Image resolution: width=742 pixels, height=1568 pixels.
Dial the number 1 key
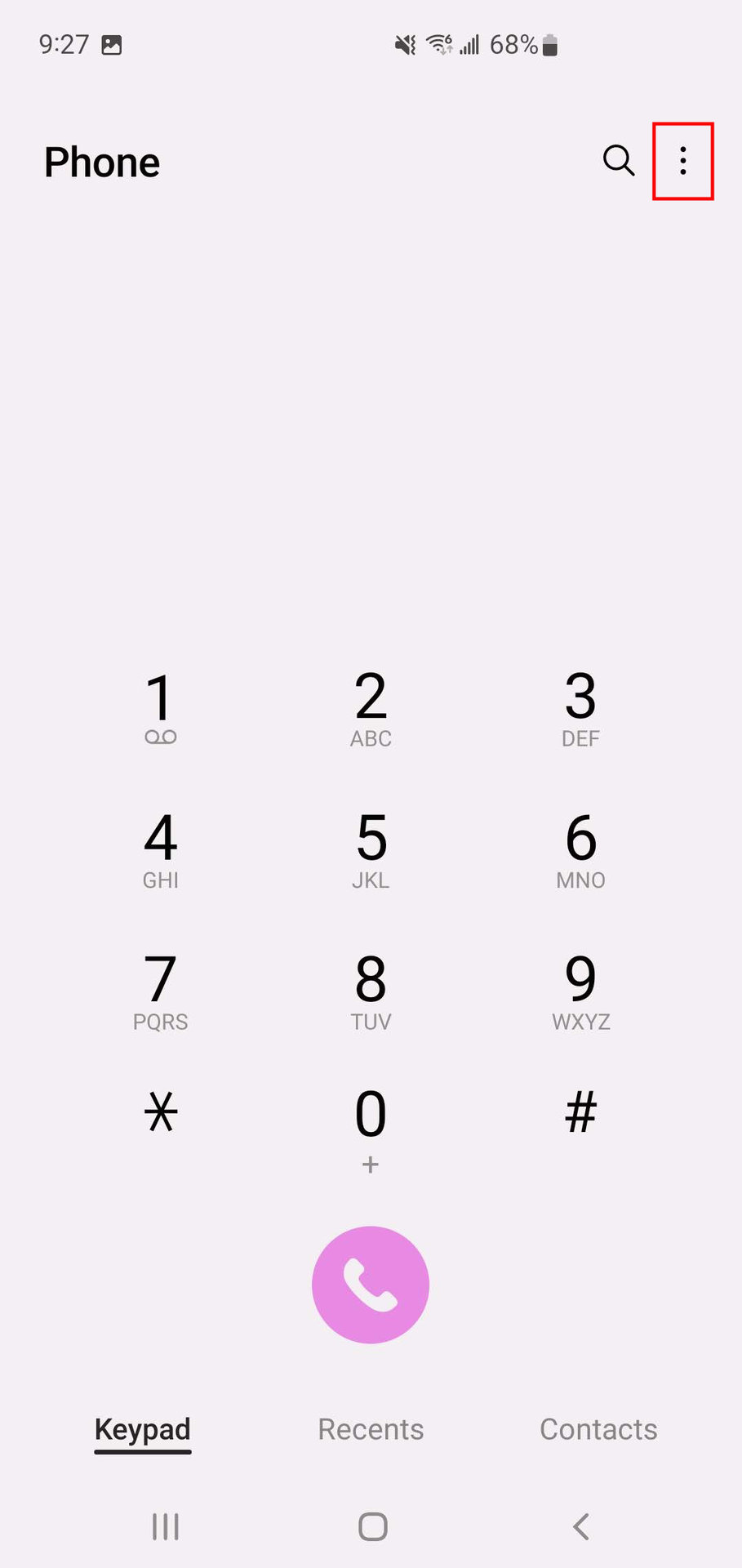(160, 707)
